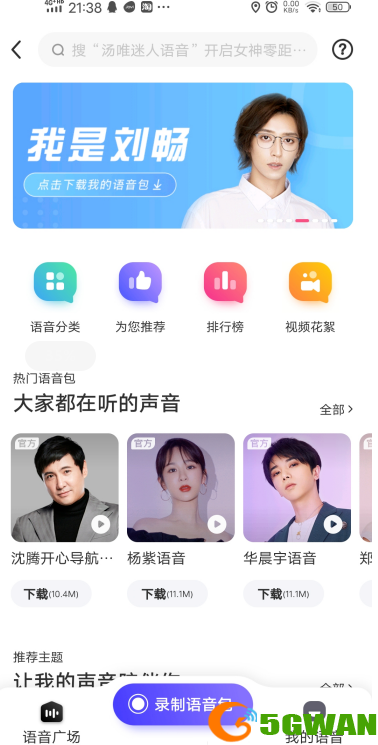Switch to the 我的语音 tab
Image resolution: width=378 pixels, height=745 pixels.
pyautogui.click(x=314, y=722)
